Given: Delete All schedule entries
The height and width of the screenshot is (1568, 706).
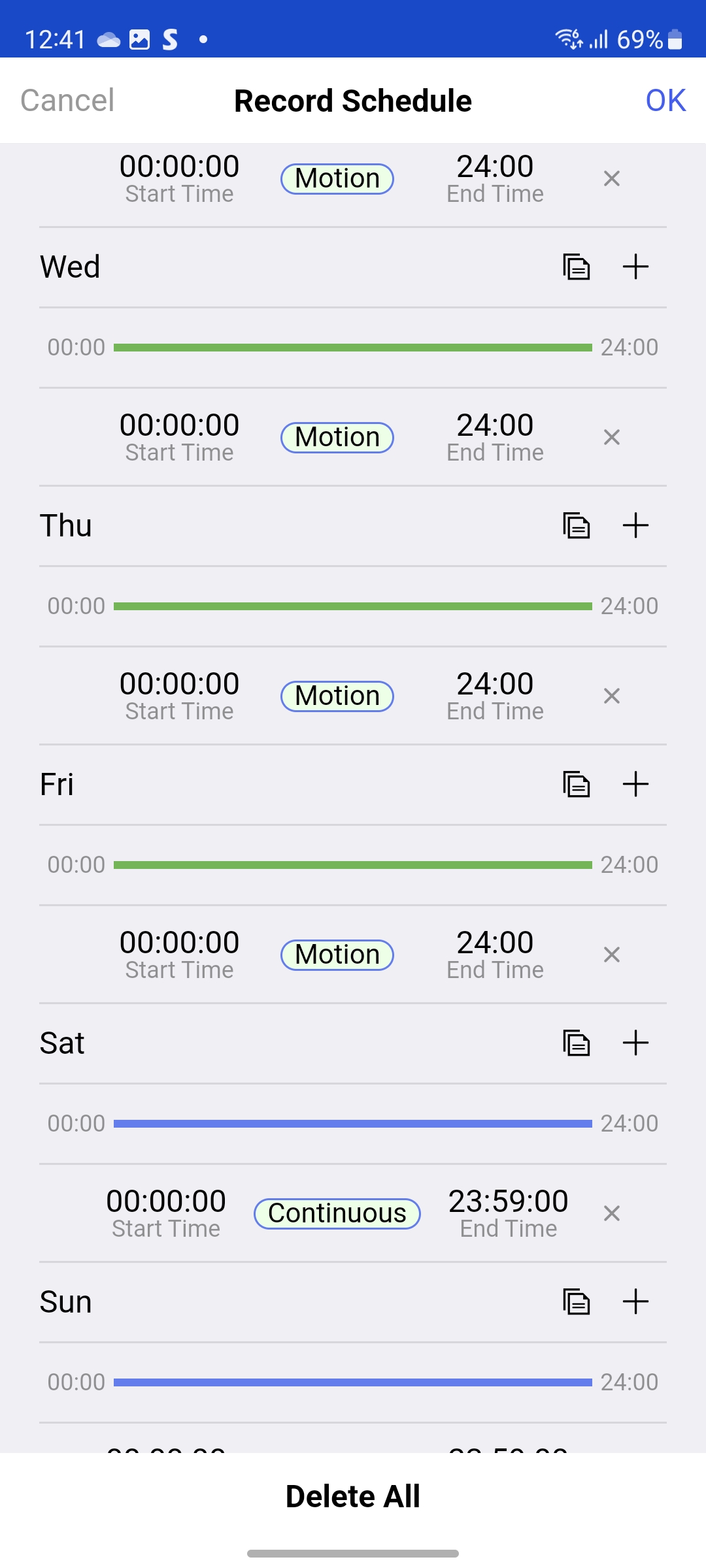Looking at the screenshot, I should [353, 1496].
